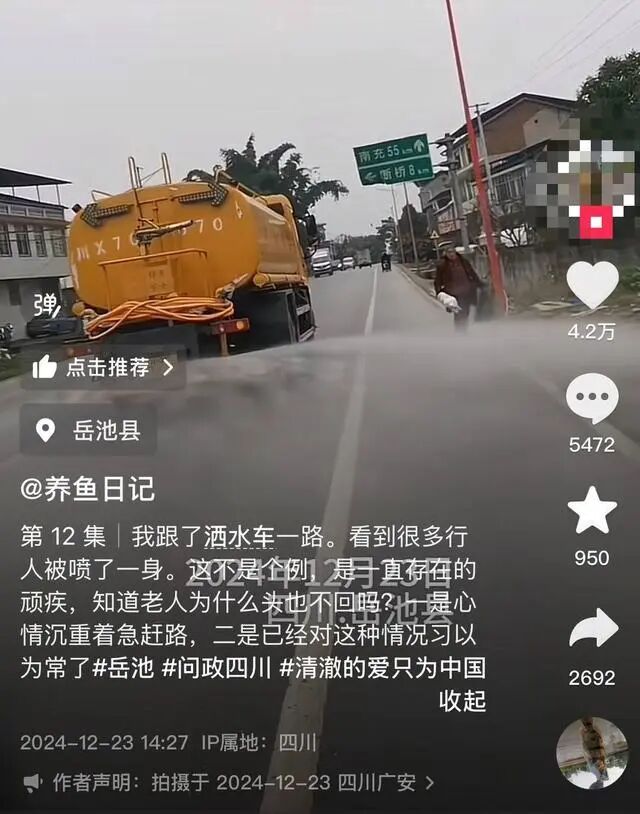Viewport: 640px width, 814px height.
Task: Open the rotating sound disc thumbnail
Action: (592, 753)
